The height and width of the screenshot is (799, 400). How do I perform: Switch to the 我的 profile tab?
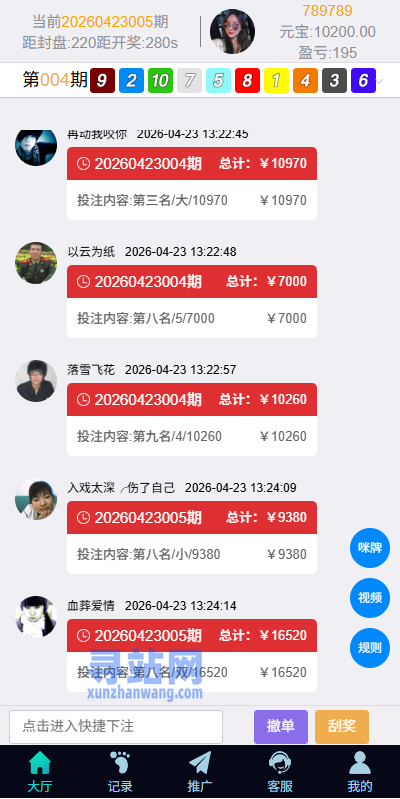pos(360,772)
